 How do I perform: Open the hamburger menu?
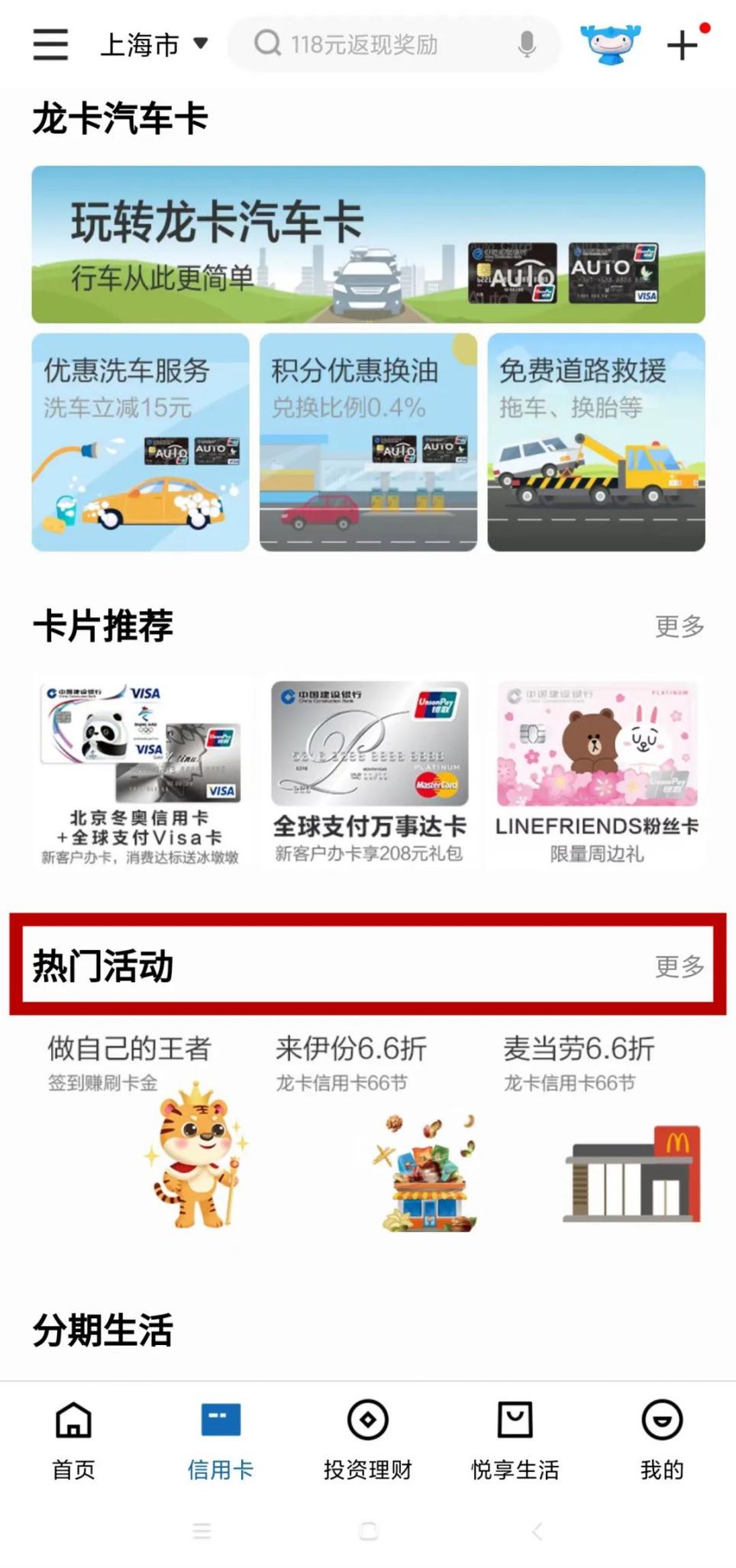[50, 44]
